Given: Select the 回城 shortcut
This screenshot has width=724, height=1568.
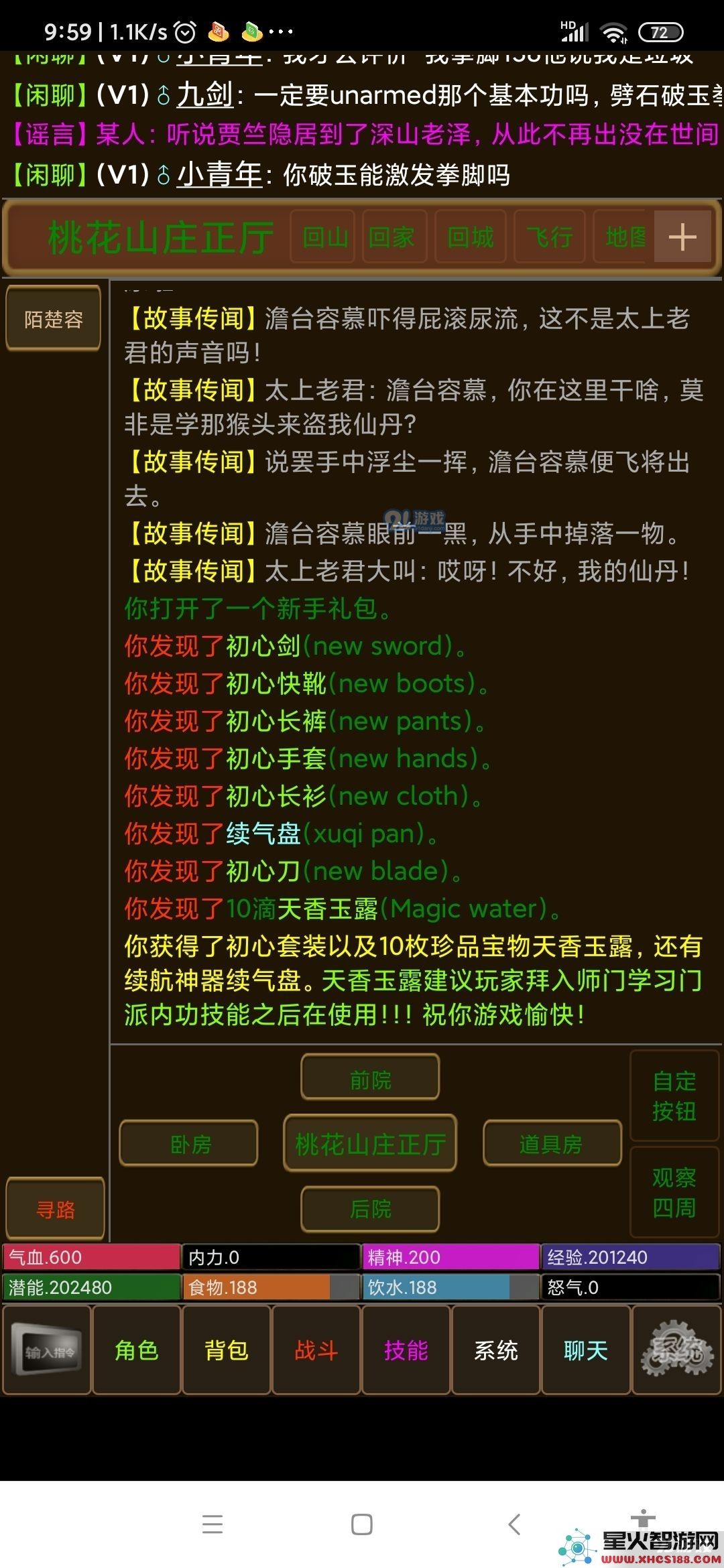Looking at the screenshot, I should point(471,237).
